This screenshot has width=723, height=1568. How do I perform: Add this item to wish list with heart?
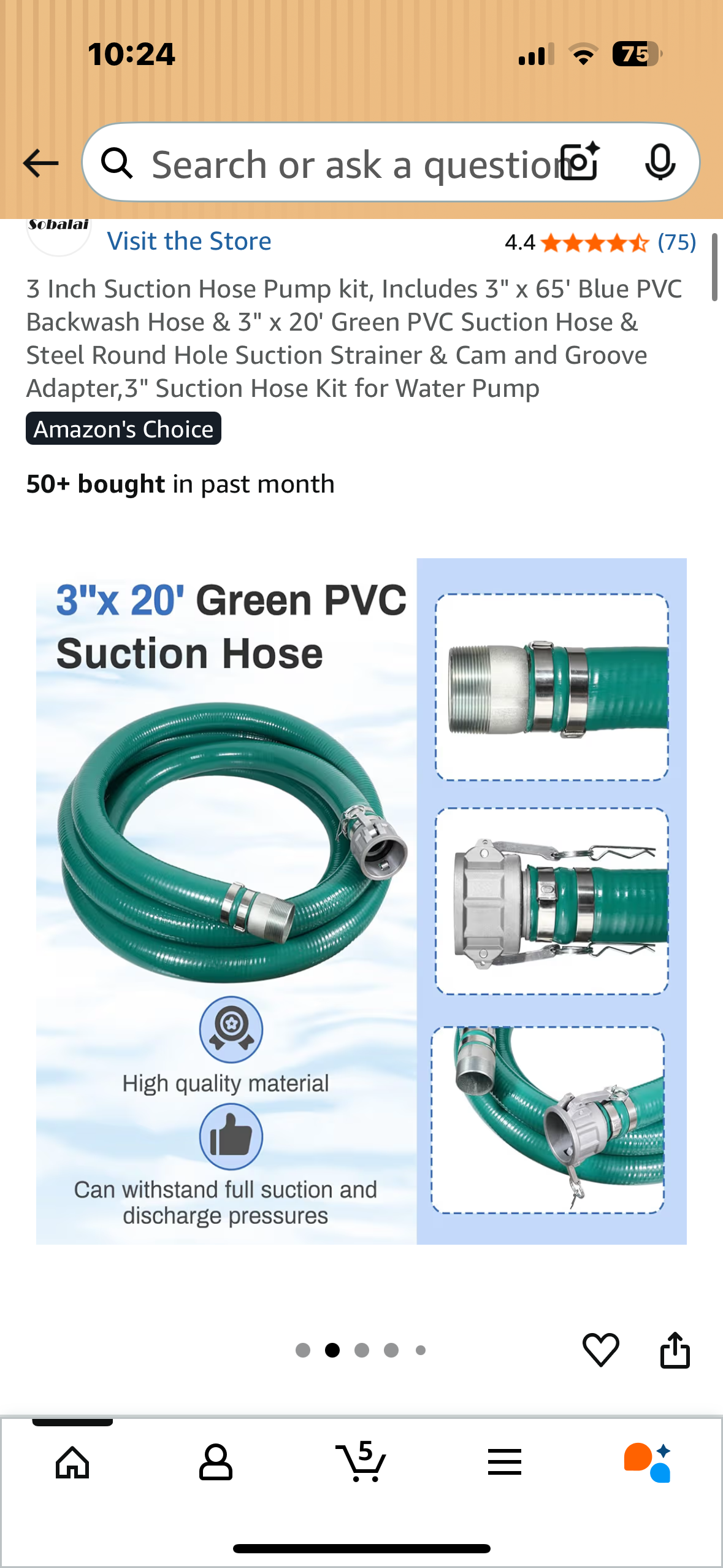(600, 1350)
